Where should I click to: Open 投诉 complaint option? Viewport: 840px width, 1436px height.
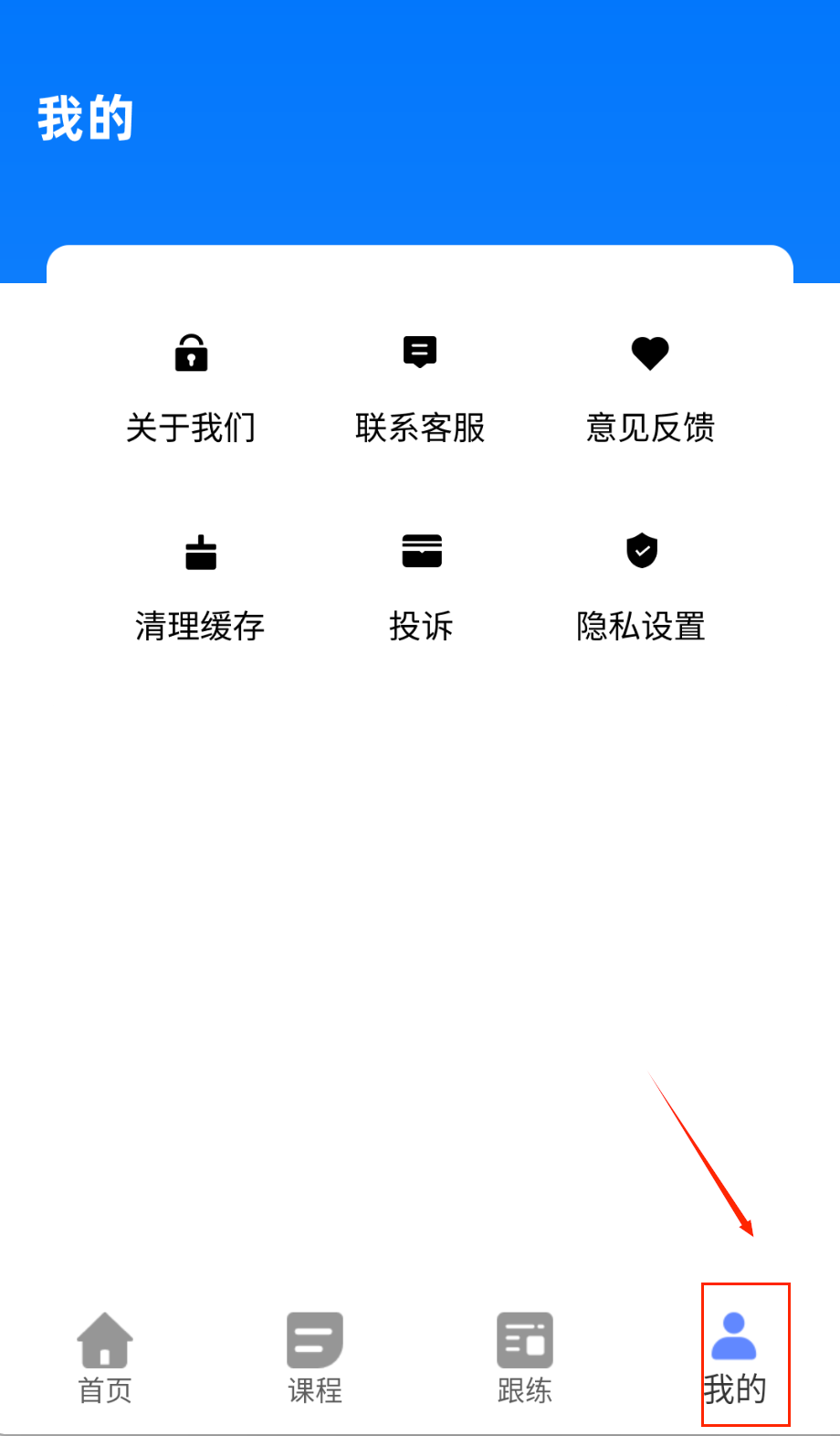coord(421,587)
